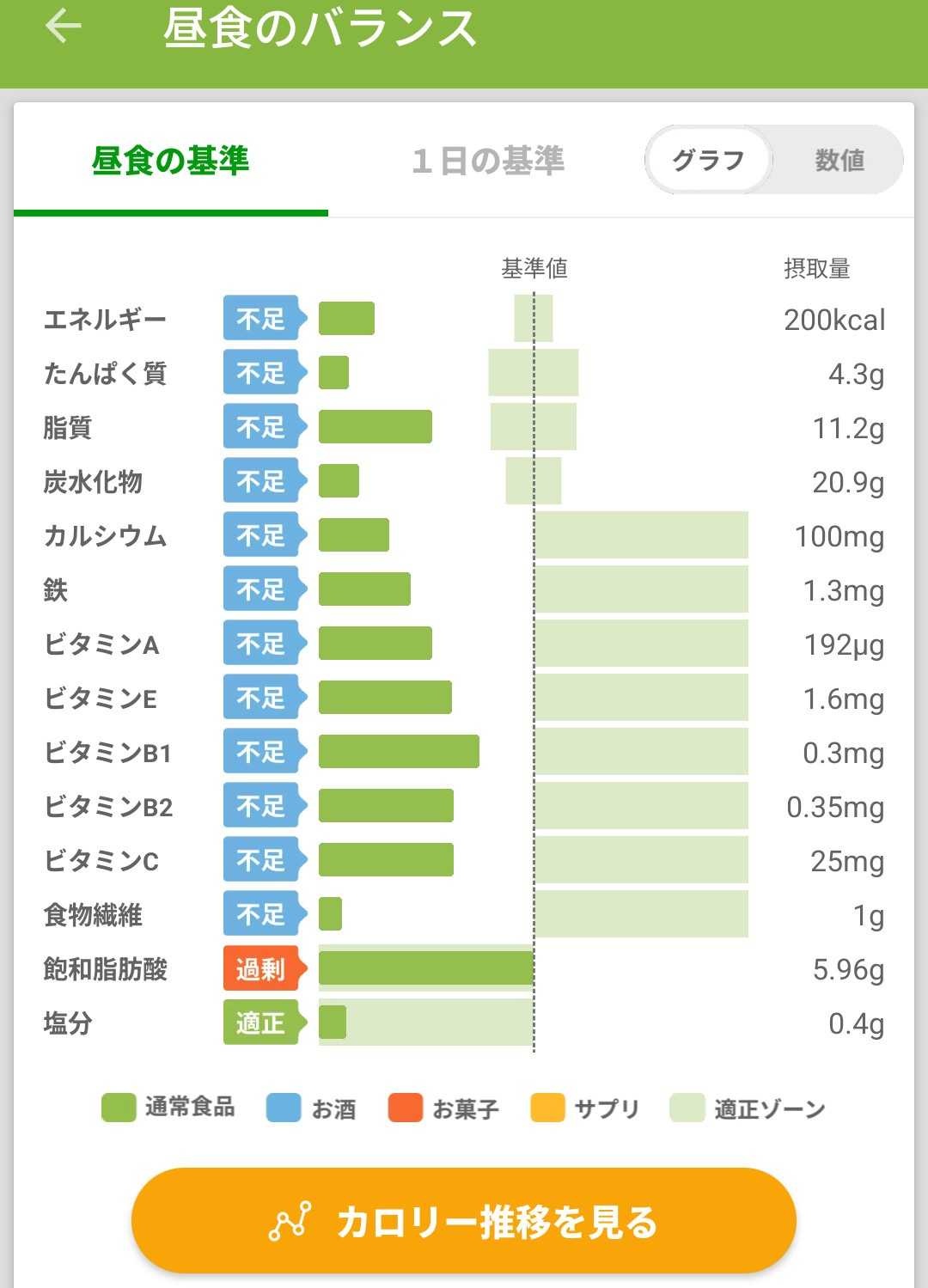Select the グラフ view option
928x1288 pixels.
click(709, 160)
